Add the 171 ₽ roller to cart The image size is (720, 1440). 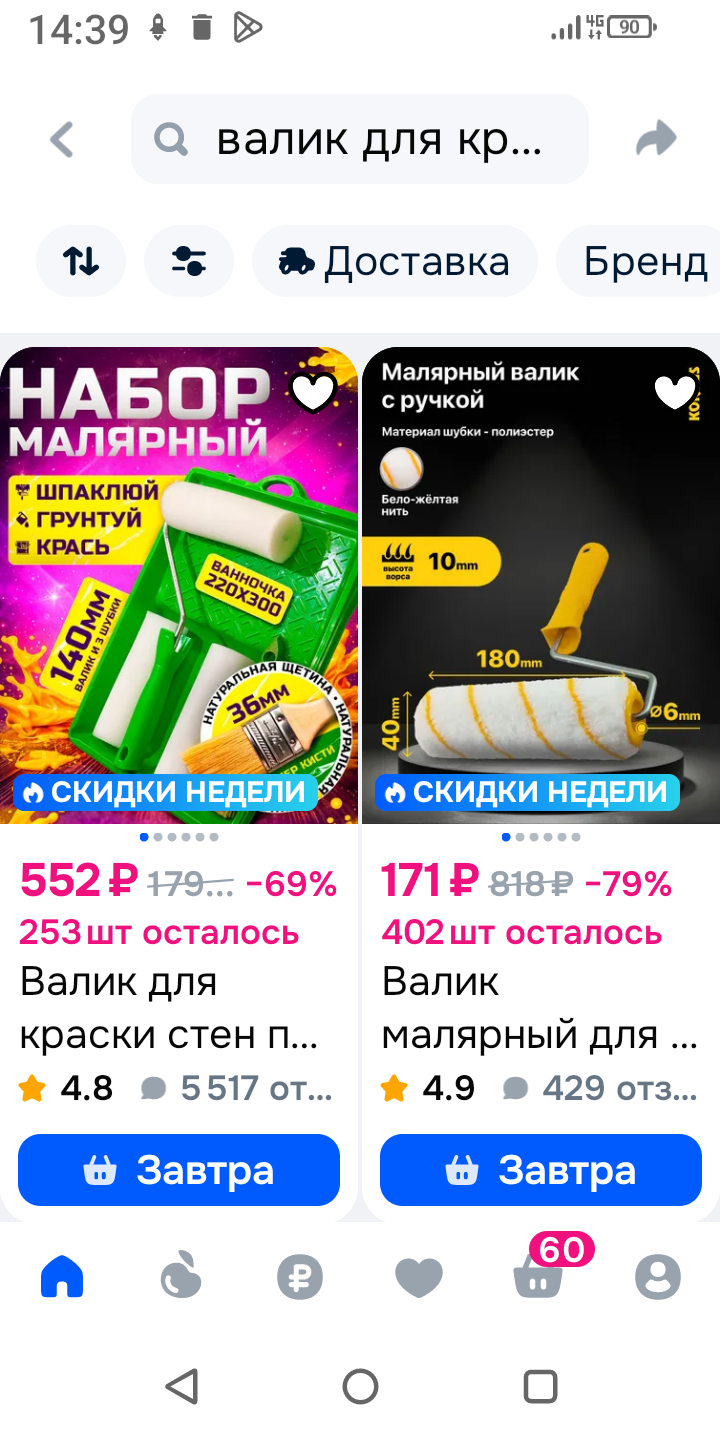point(541,1170)
